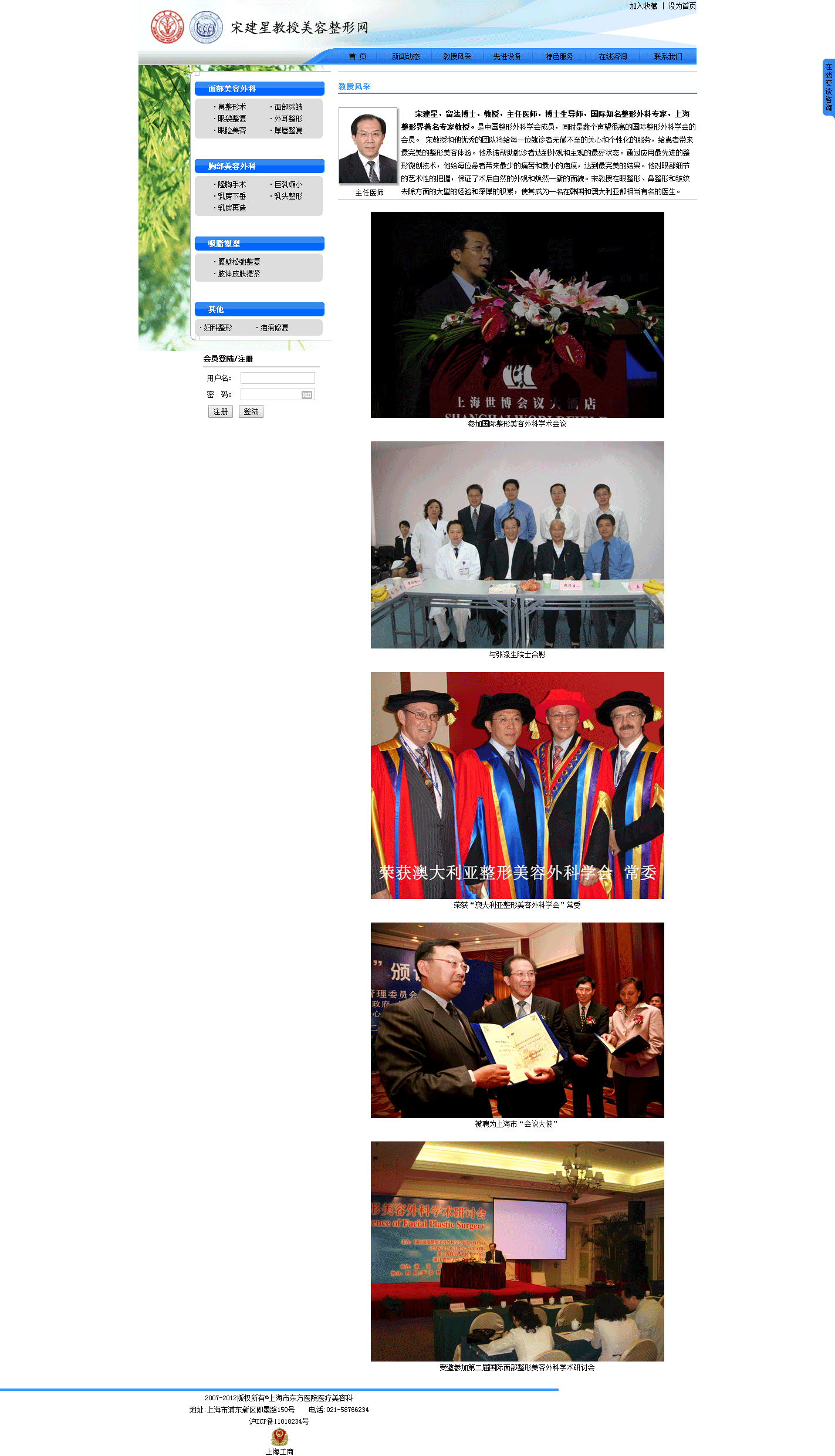This screenshot has height=1456, width=835.
Task: Focus the 用户名 input field
Action: click(278, 378)
